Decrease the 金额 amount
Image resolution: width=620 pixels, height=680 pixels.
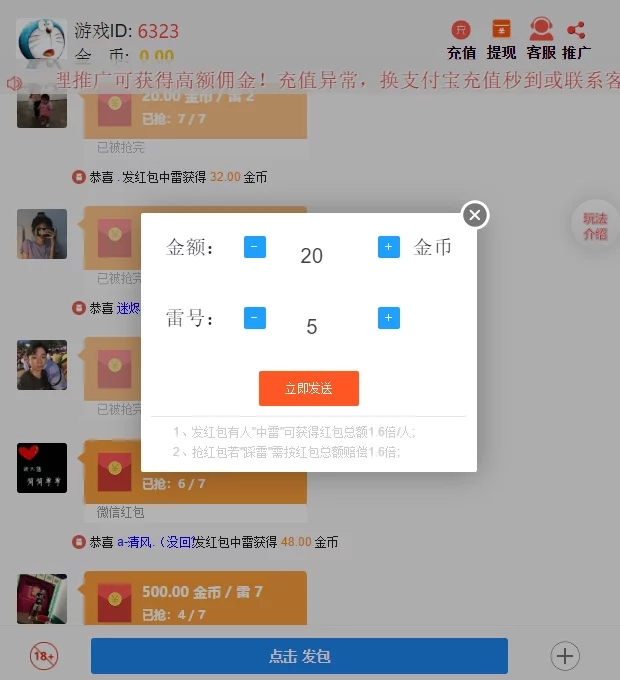255,247
